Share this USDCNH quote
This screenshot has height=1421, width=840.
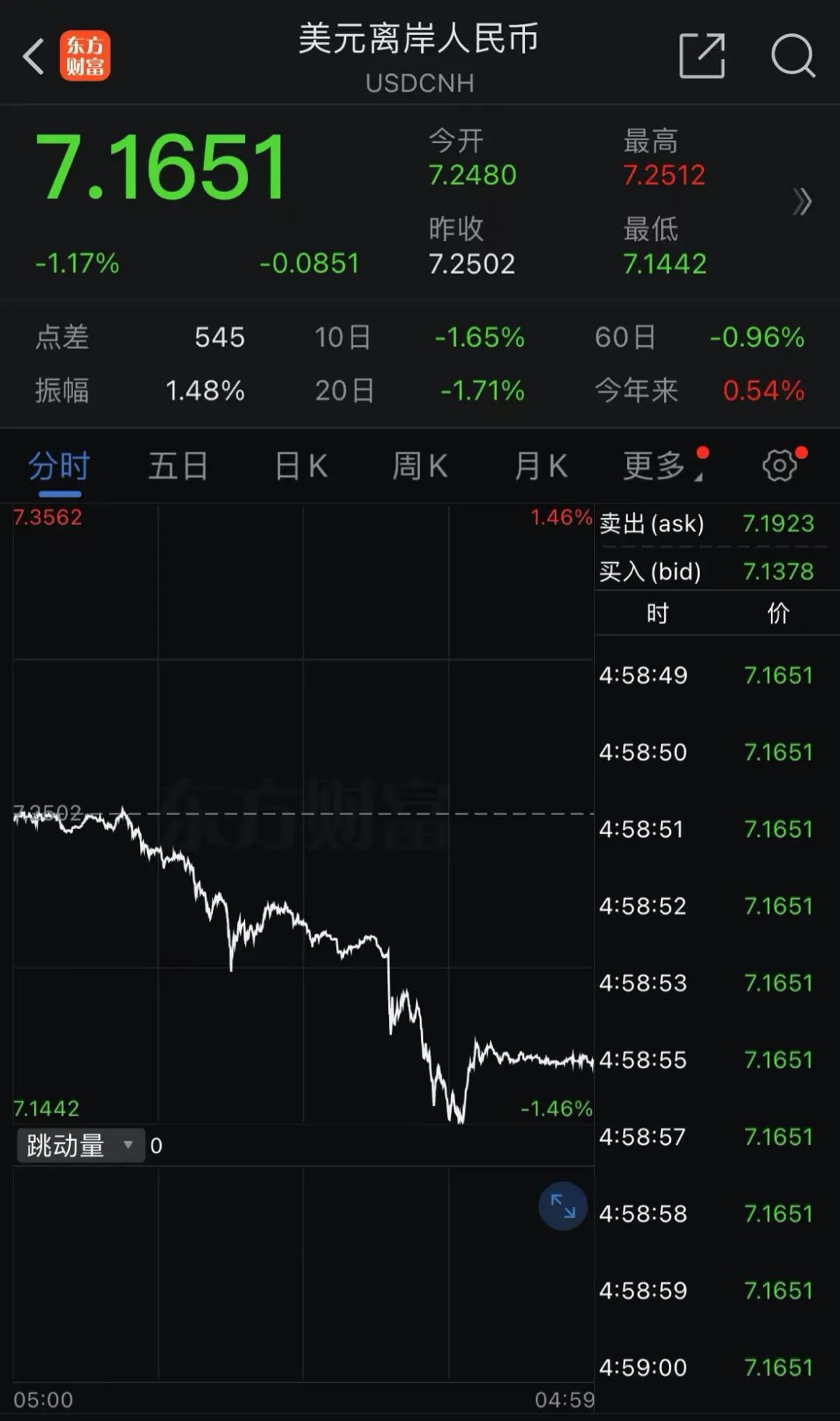[702, 56]
